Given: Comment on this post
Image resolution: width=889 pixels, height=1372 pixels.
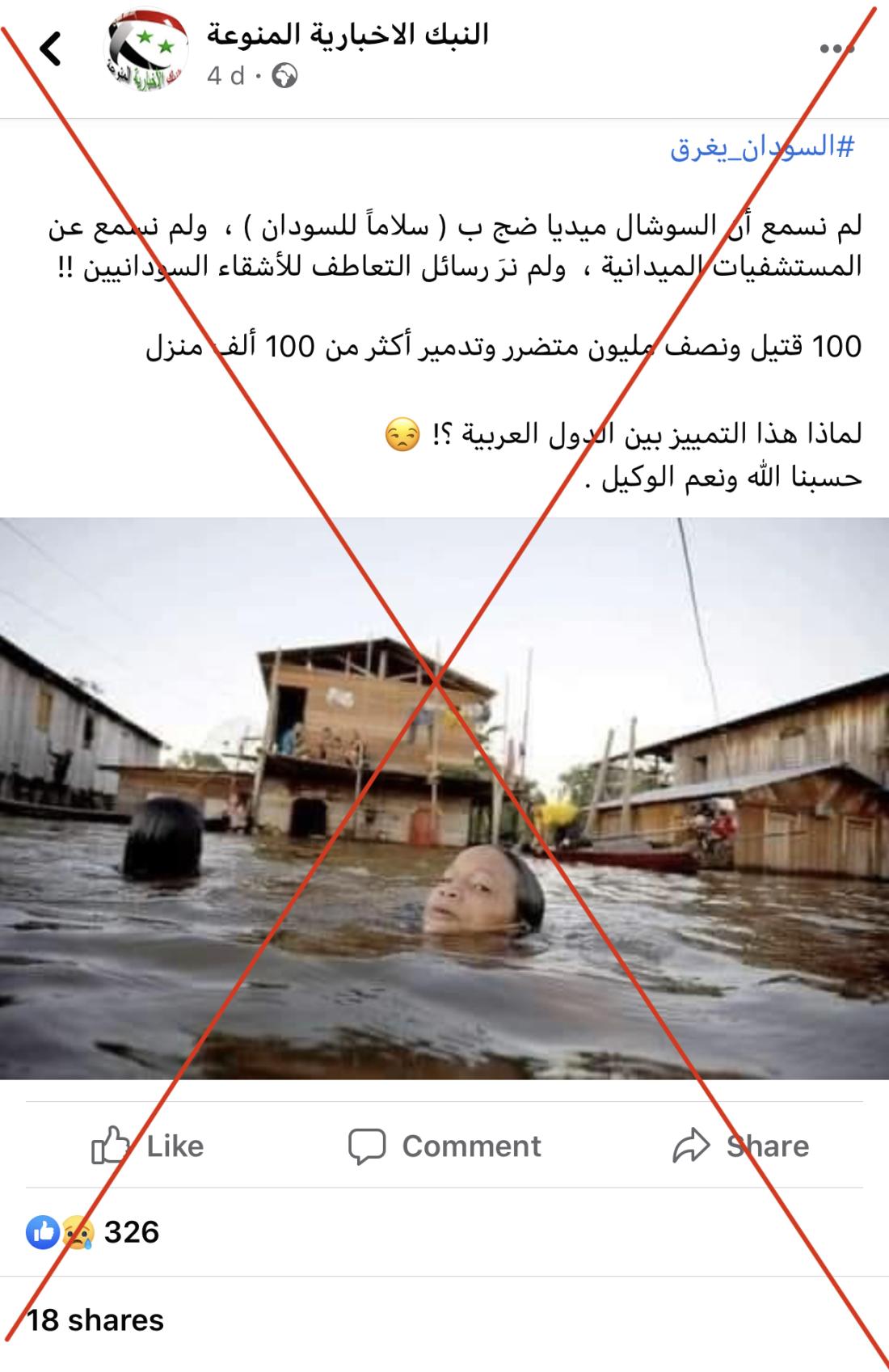Looking at the screenshot, I should tap(444, 1146).
